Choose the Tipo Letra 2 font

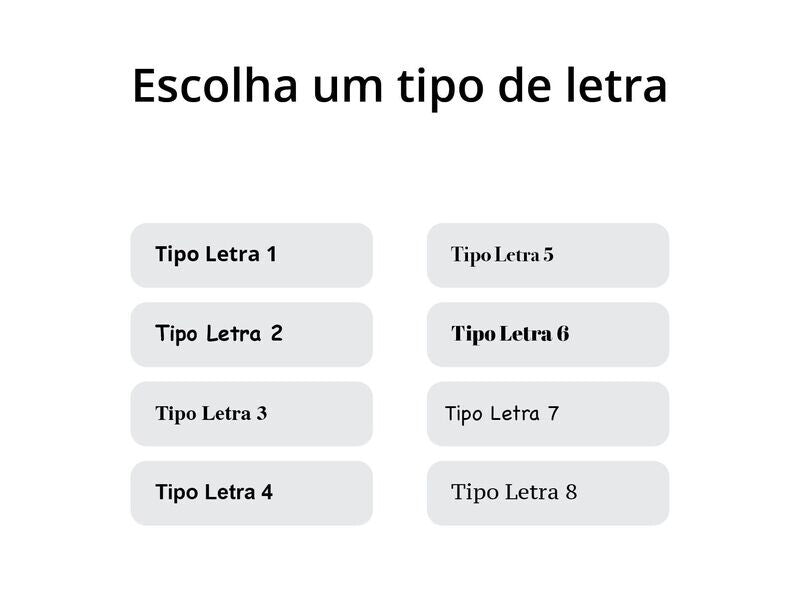tap(251, 334)
